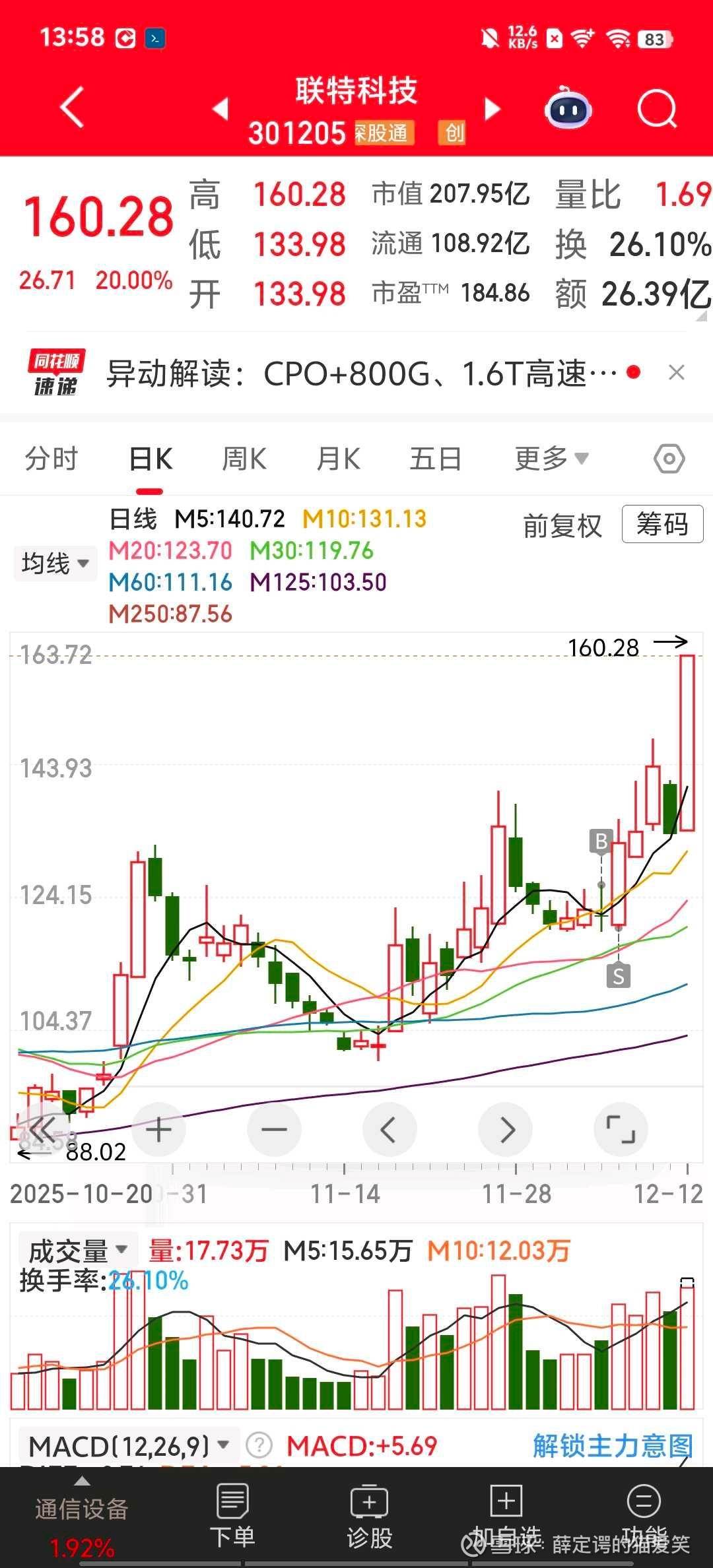Image resolution: width=713 pixels, height=1568 pixels.
Task: Zoom in chart with plus button
Action: [x=158, y=1130]
